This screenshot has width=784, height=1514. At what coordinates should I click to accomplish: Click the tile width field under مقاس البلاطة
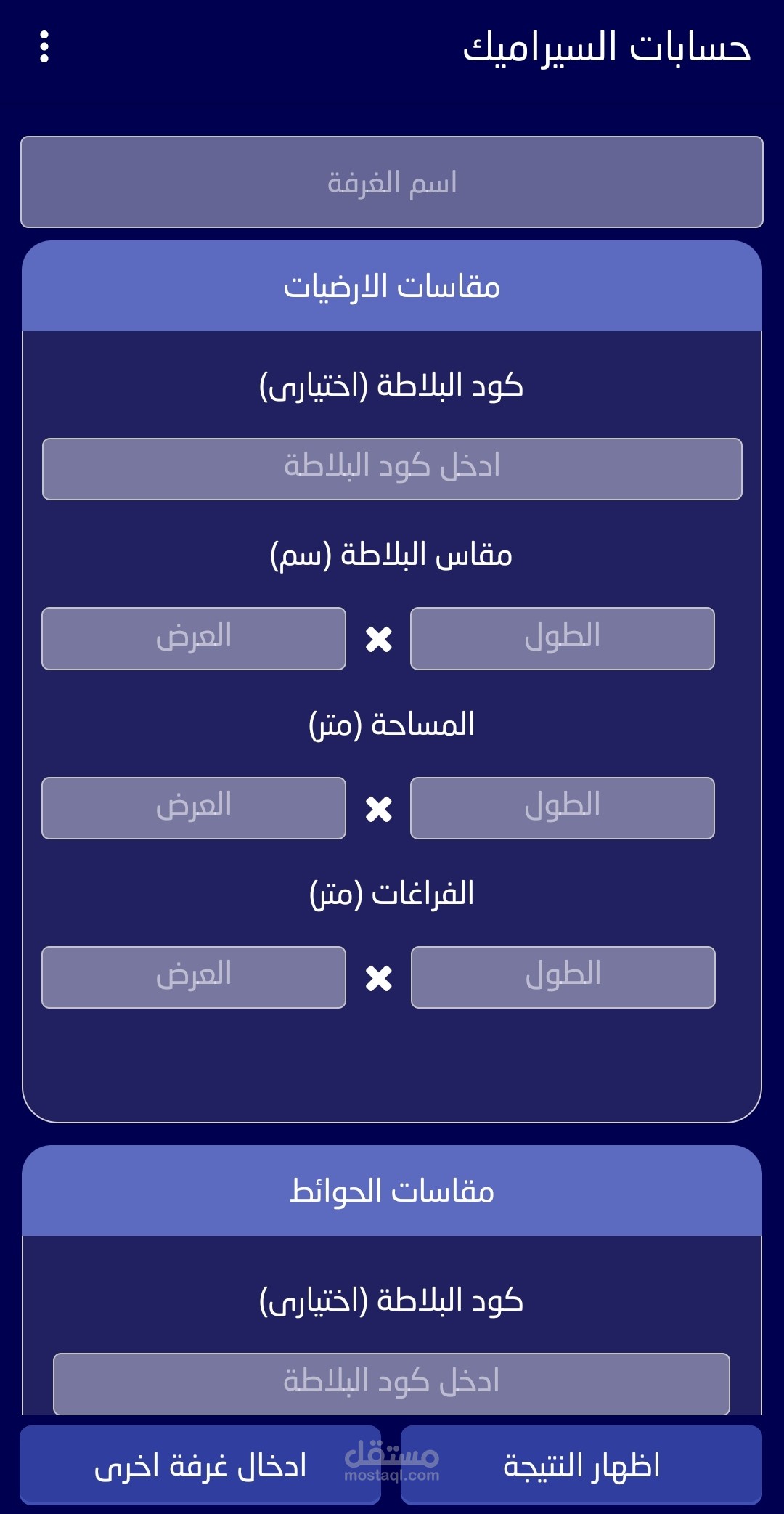tap(194, 638)
